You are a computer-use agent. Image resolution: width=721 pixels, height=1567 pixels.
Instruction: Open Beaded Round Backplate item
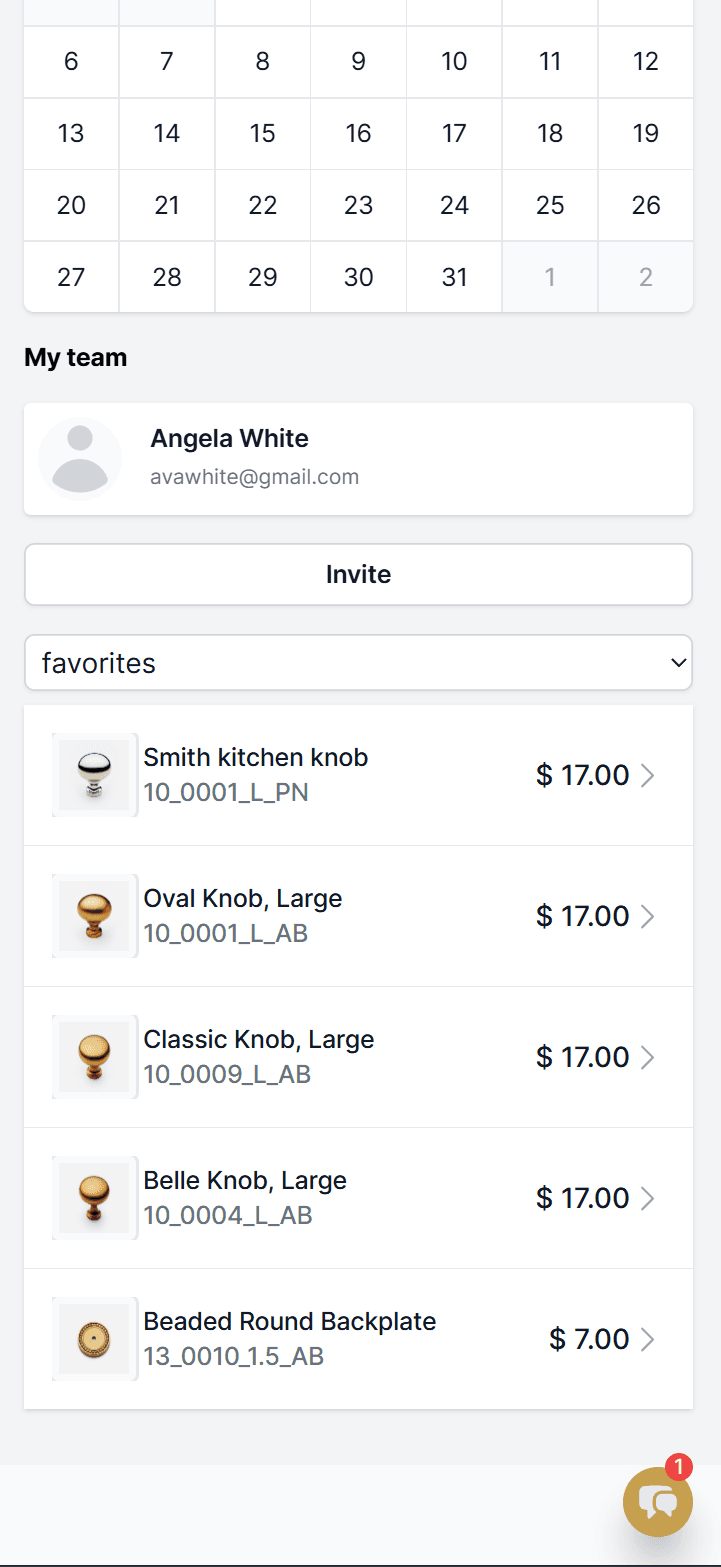358,1339
